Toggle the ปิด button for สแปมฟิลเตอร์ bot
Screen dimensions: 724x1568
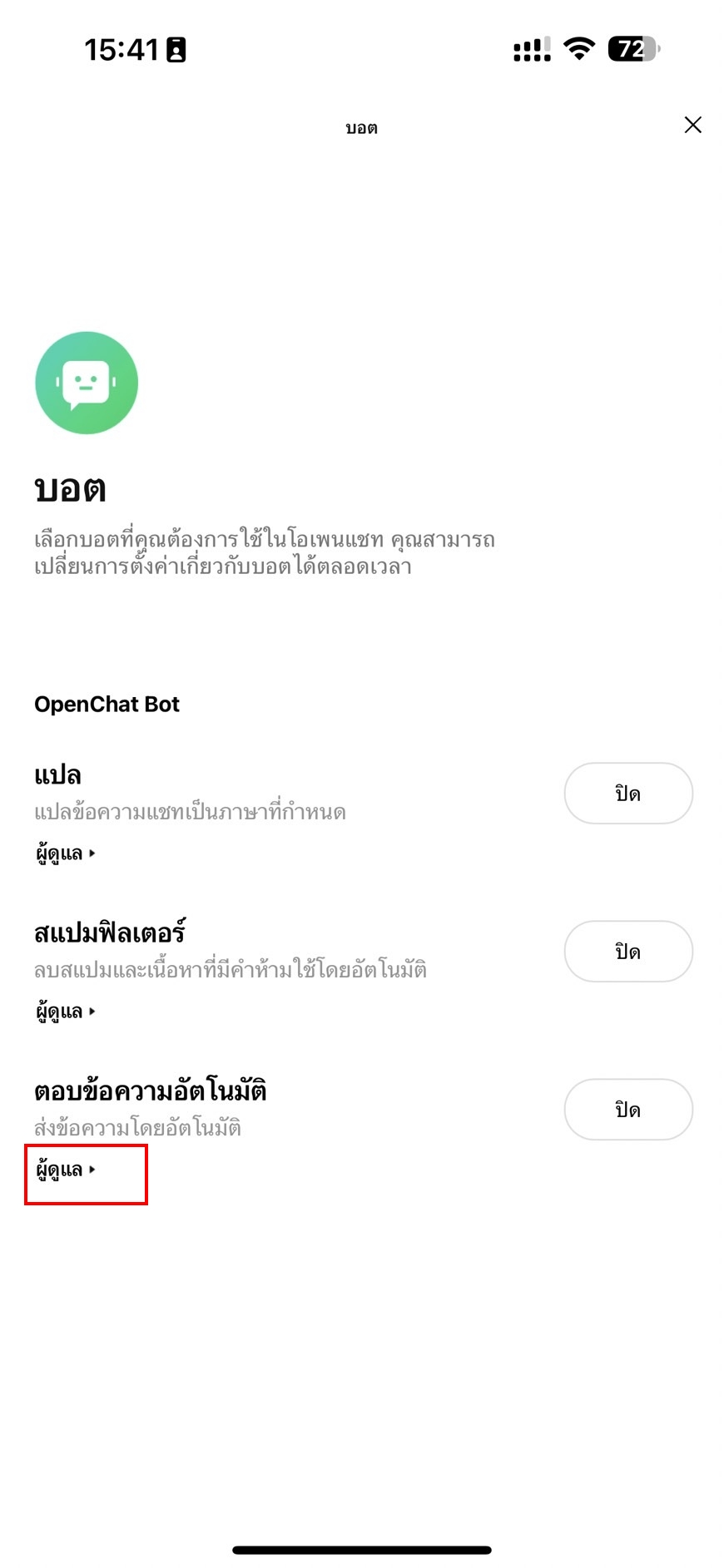pyautogui.click(x=628, y=952)
